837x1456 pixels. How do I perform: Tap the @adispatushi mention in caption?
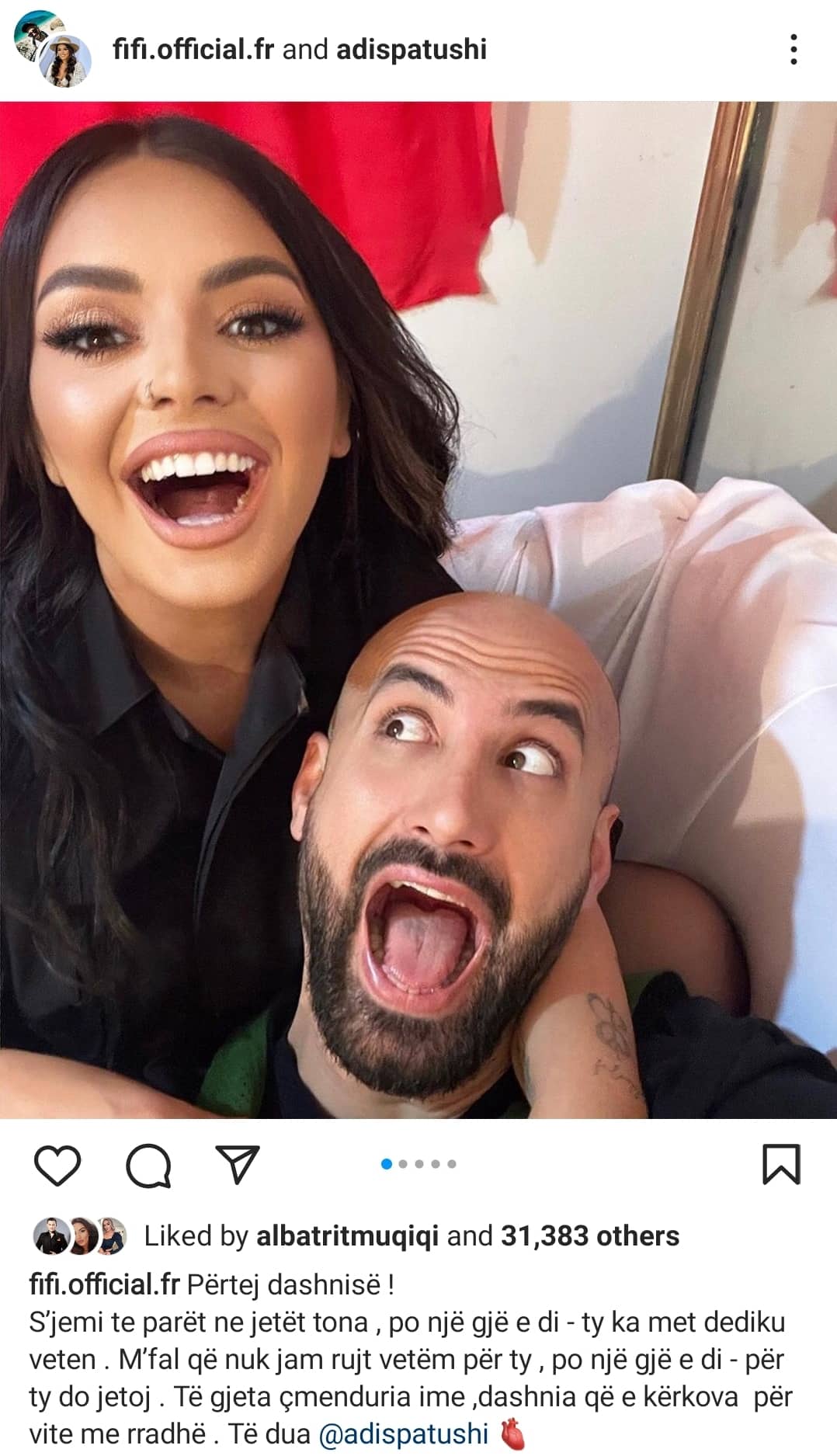404,1434
